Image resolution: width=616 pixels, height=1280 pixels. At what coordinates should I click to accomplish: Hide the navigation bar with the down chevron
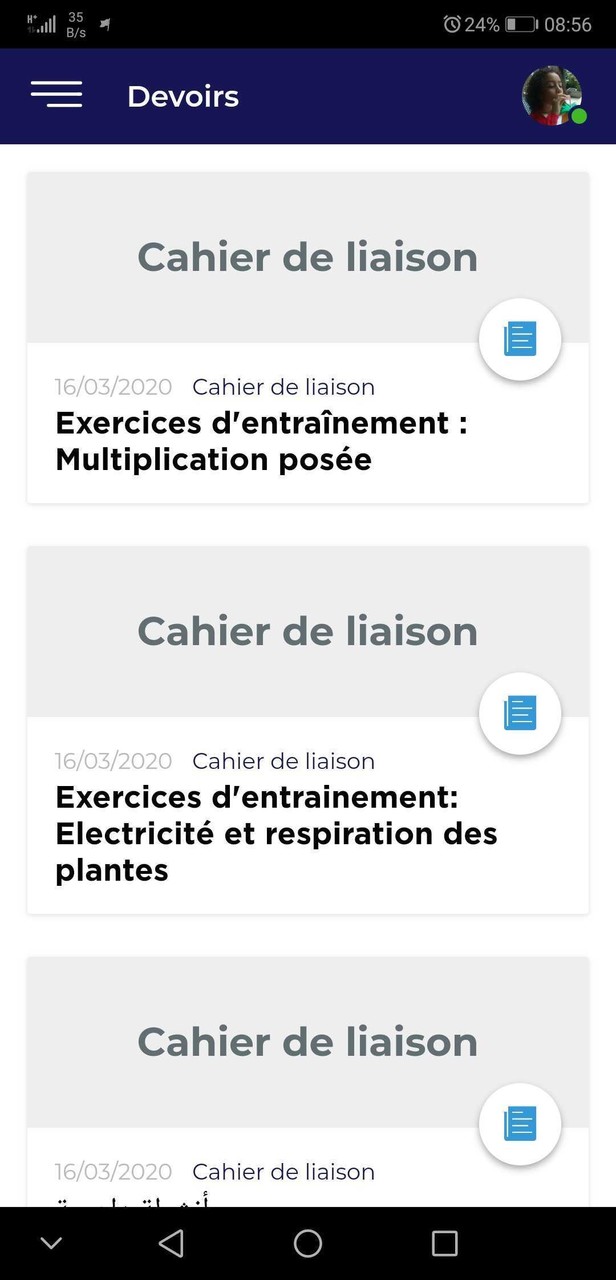pyautogui.click(x=51, y=1243)
